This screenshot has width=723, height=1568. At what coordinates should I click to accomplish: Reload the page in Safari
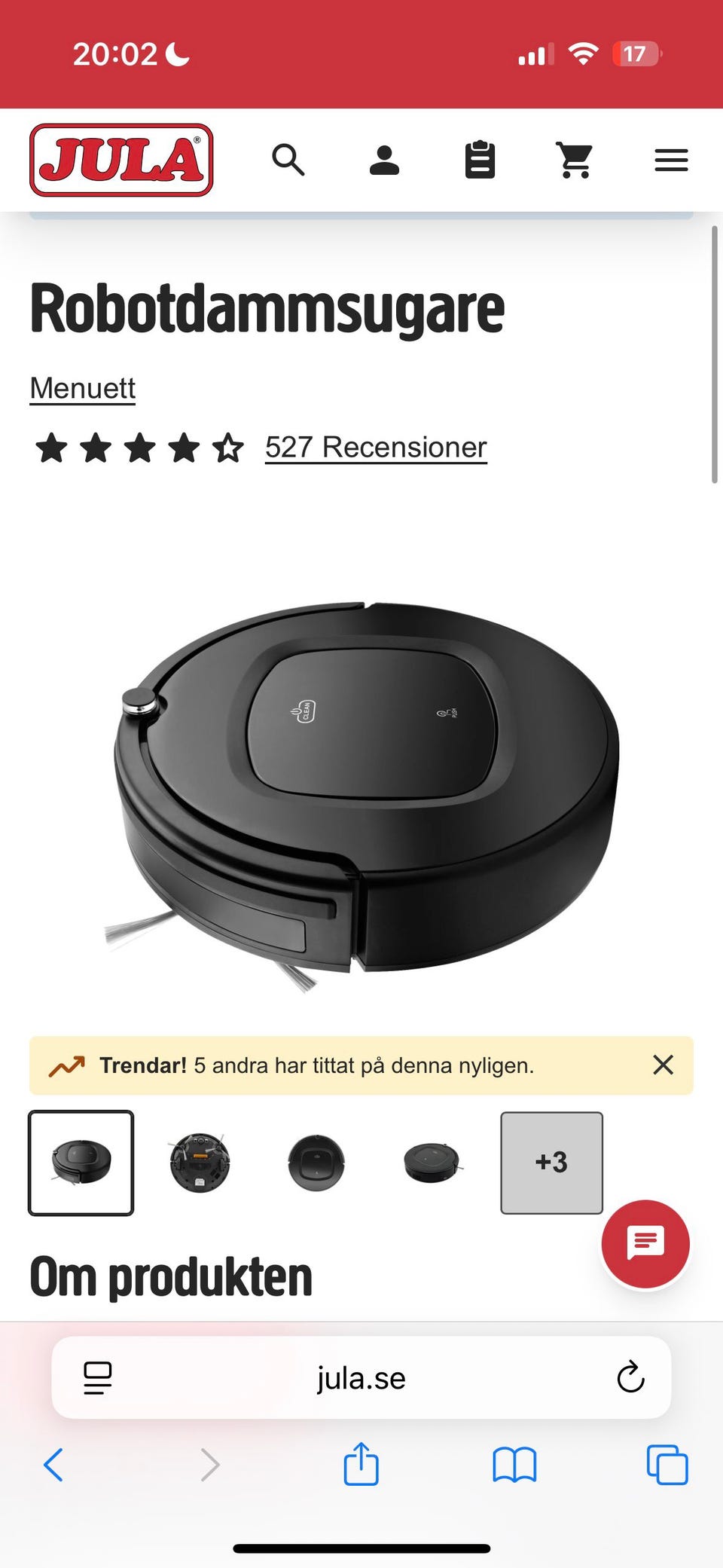[x=630, y=1378]
